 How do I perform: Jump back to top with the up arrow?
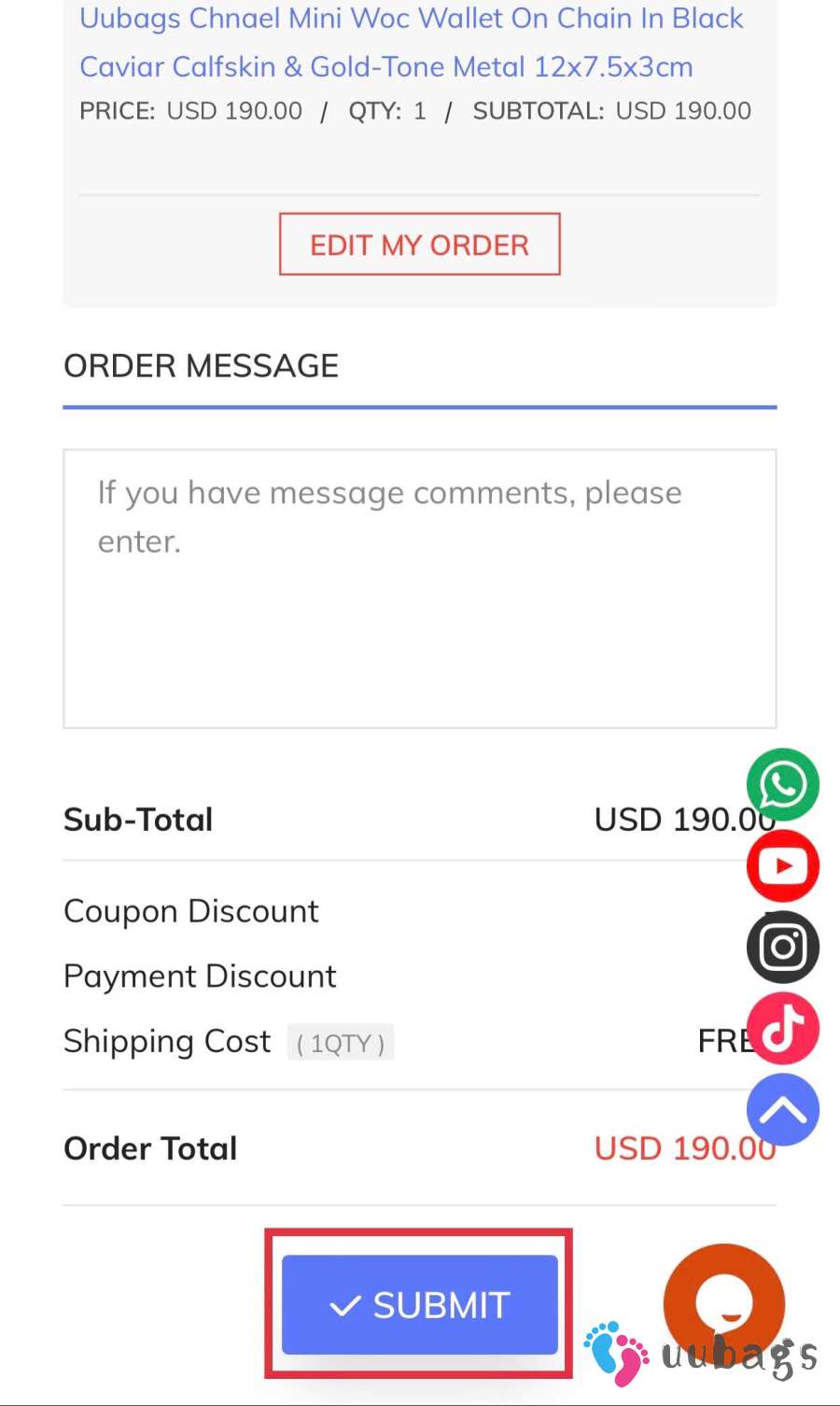click(782, 1110)
